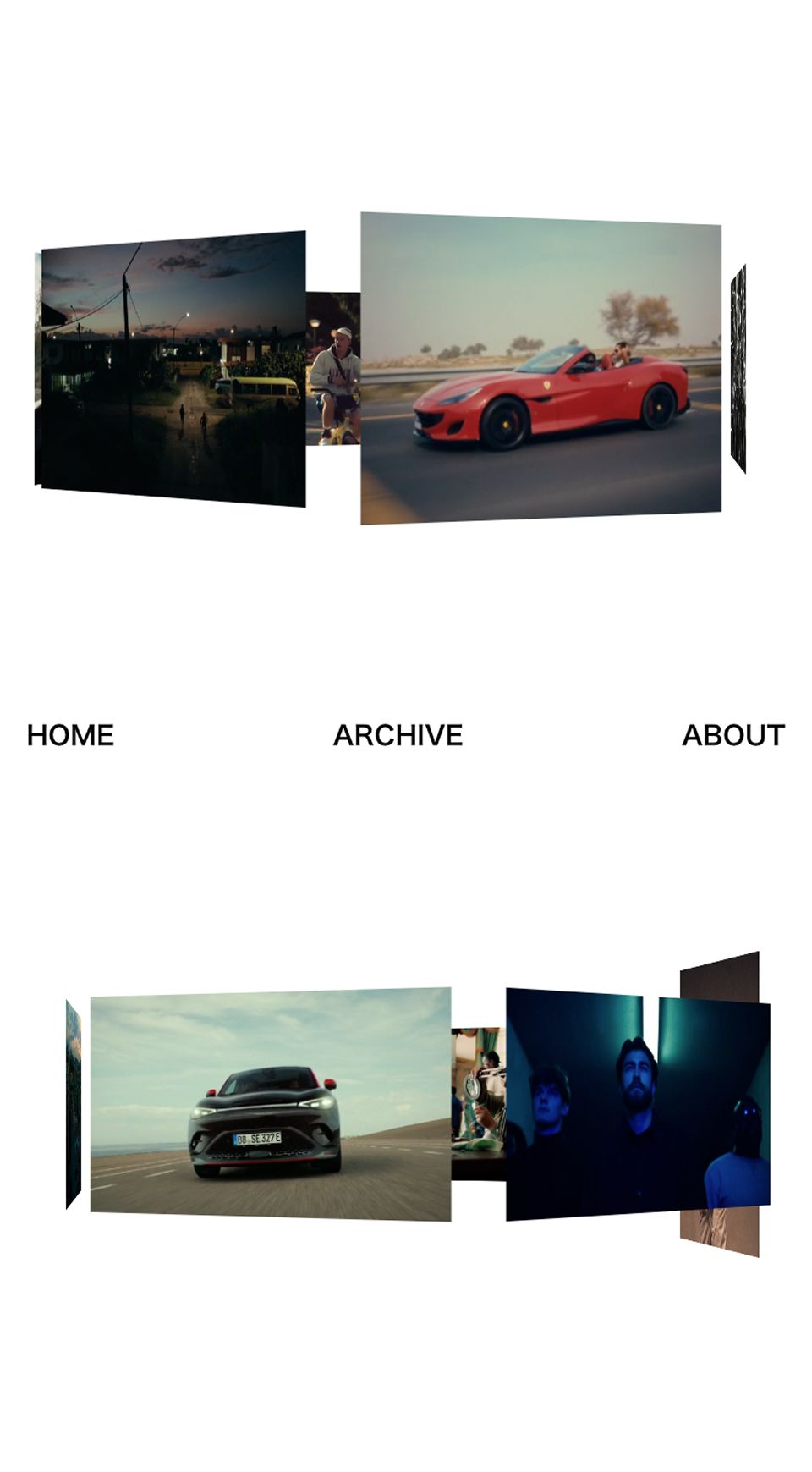Open the black car on road project

271,1104
